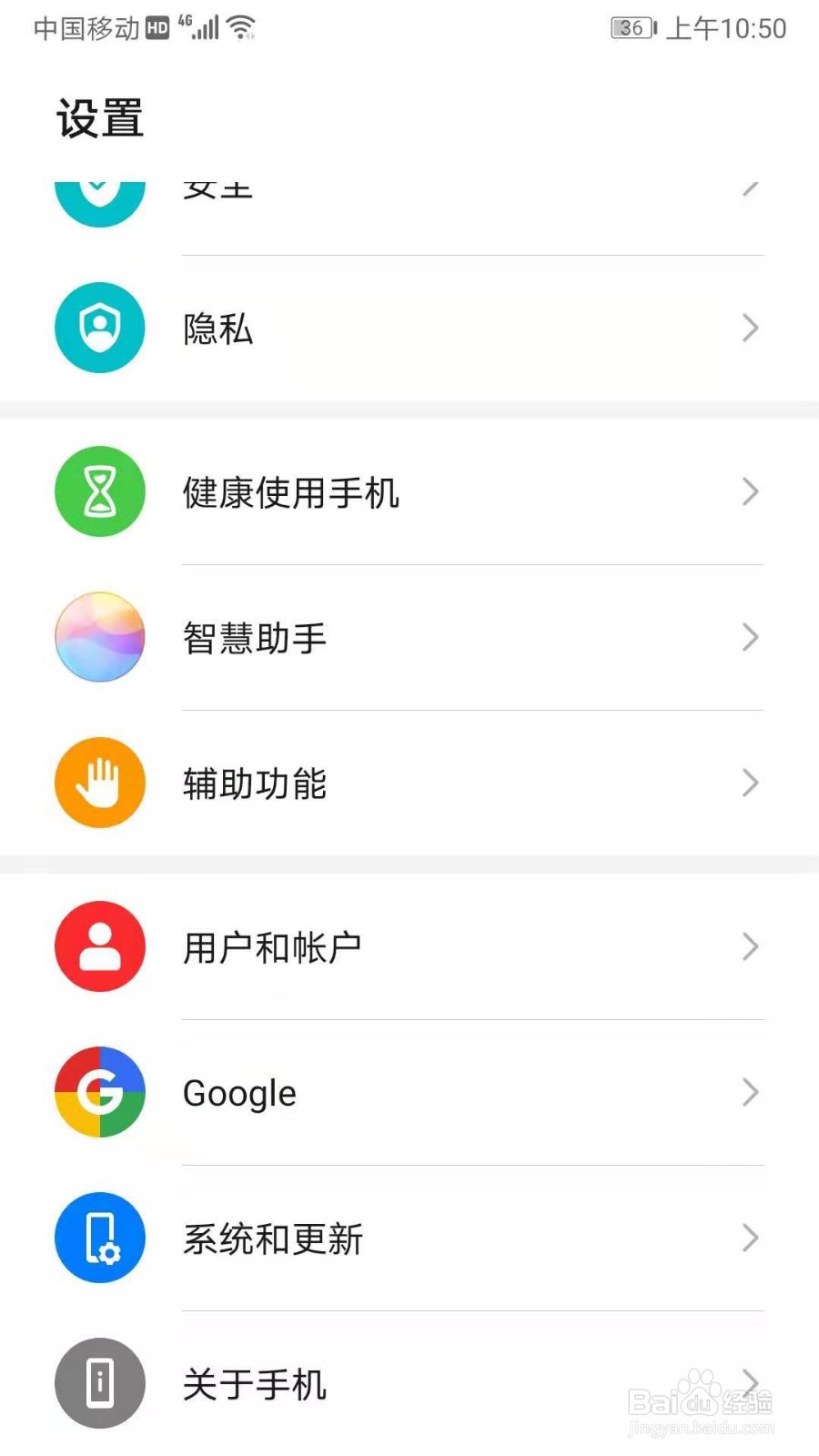Viewport: 819px width, 1456px height.
Task: Open the partially visible 安全 security row
Action: 409,205
